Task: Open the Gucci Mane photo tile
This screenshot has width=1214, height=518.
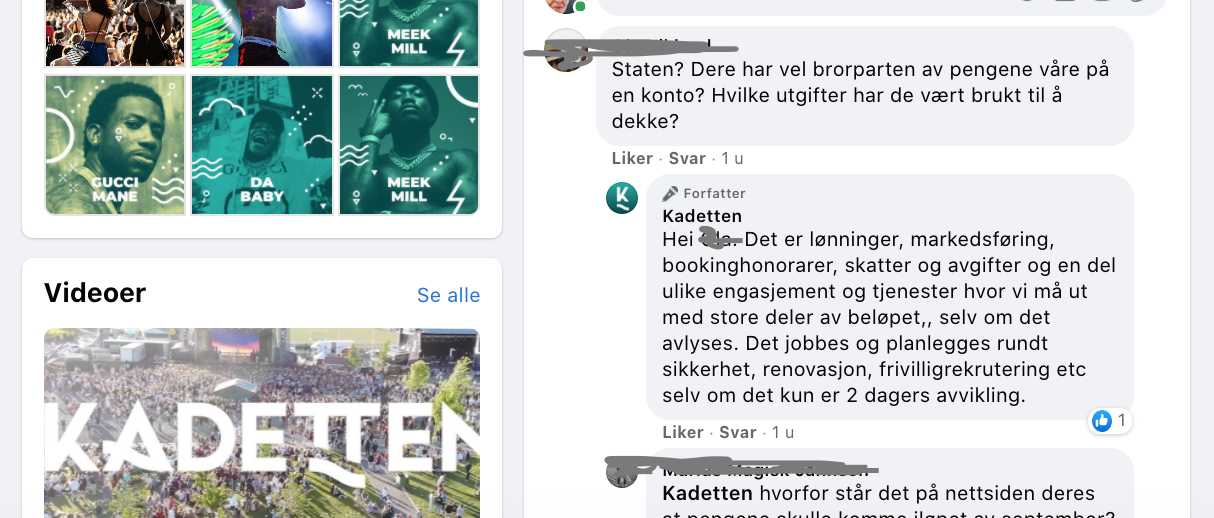Action: pos(115,144)
